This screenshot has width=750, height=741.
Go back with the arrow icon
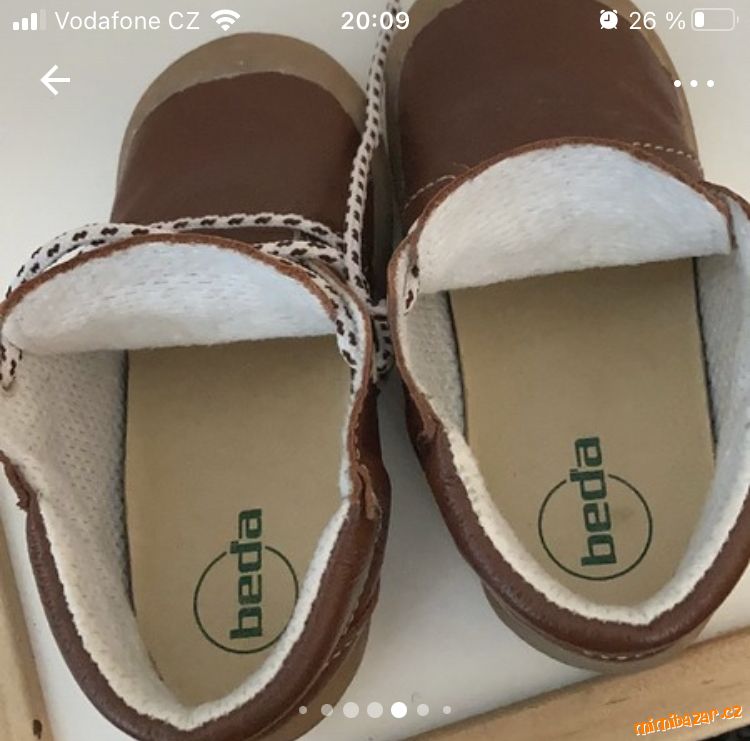[55, 81]
